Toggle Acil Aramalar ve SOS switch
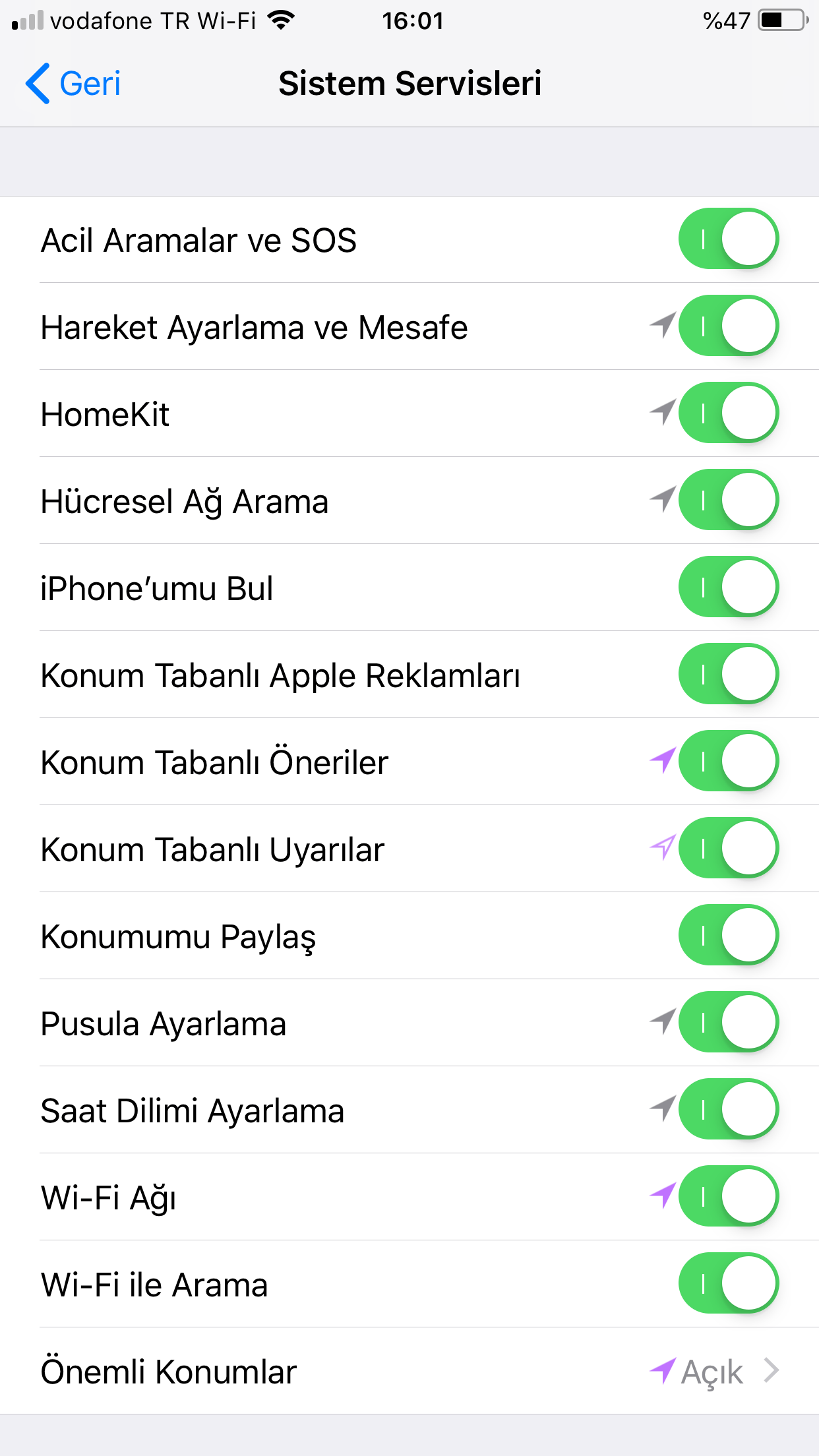 coord(728,239)
